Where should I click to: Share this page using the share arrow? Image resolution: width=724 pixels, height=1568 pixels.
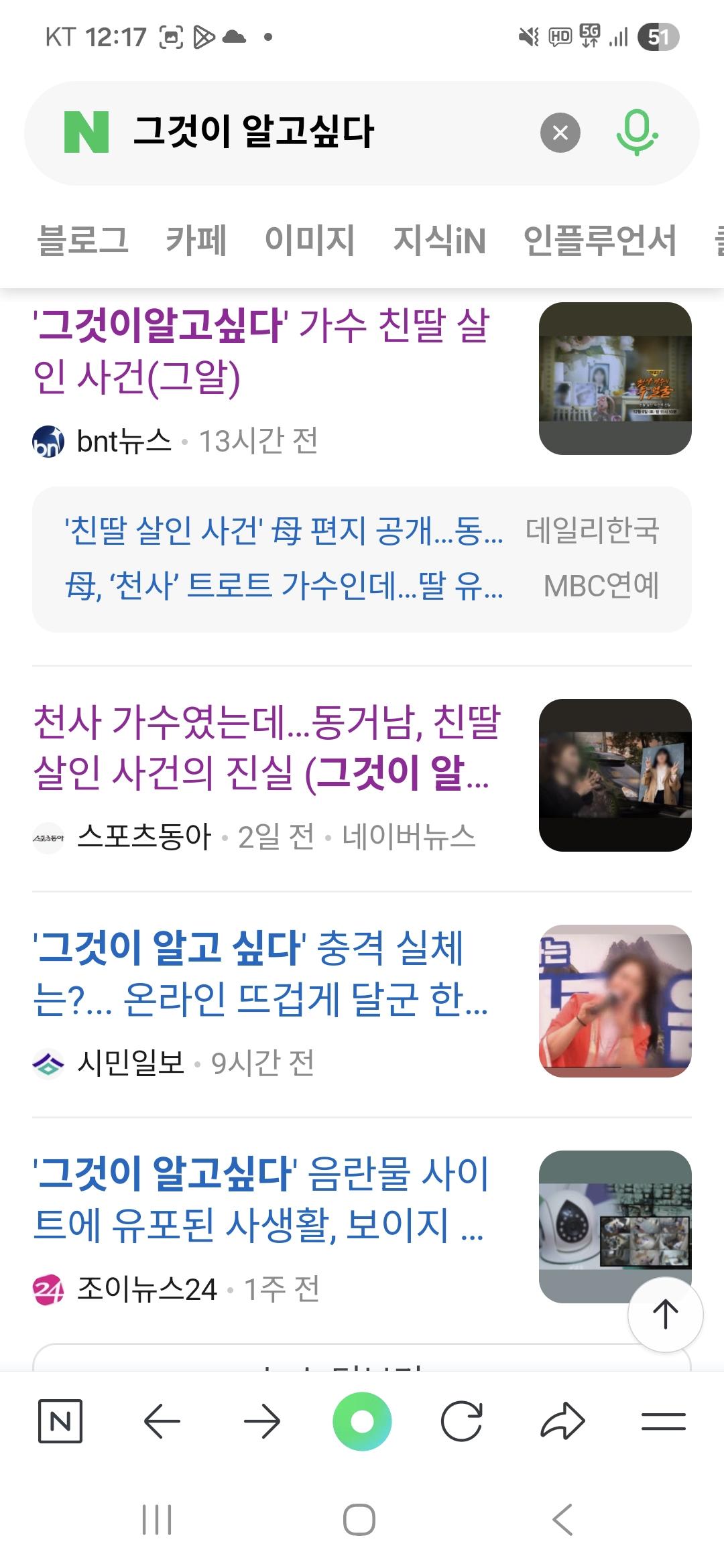[562, 1421]
